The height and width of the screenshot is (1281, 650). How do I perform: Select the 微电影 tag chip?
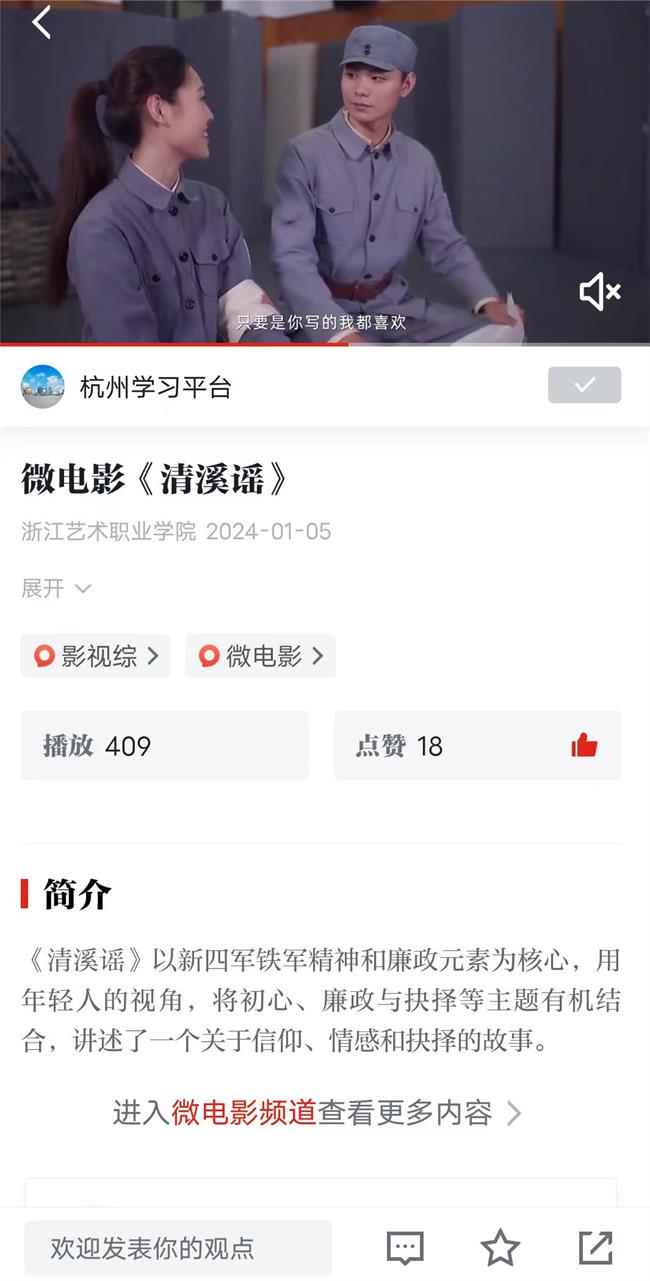tap(260, 656)
